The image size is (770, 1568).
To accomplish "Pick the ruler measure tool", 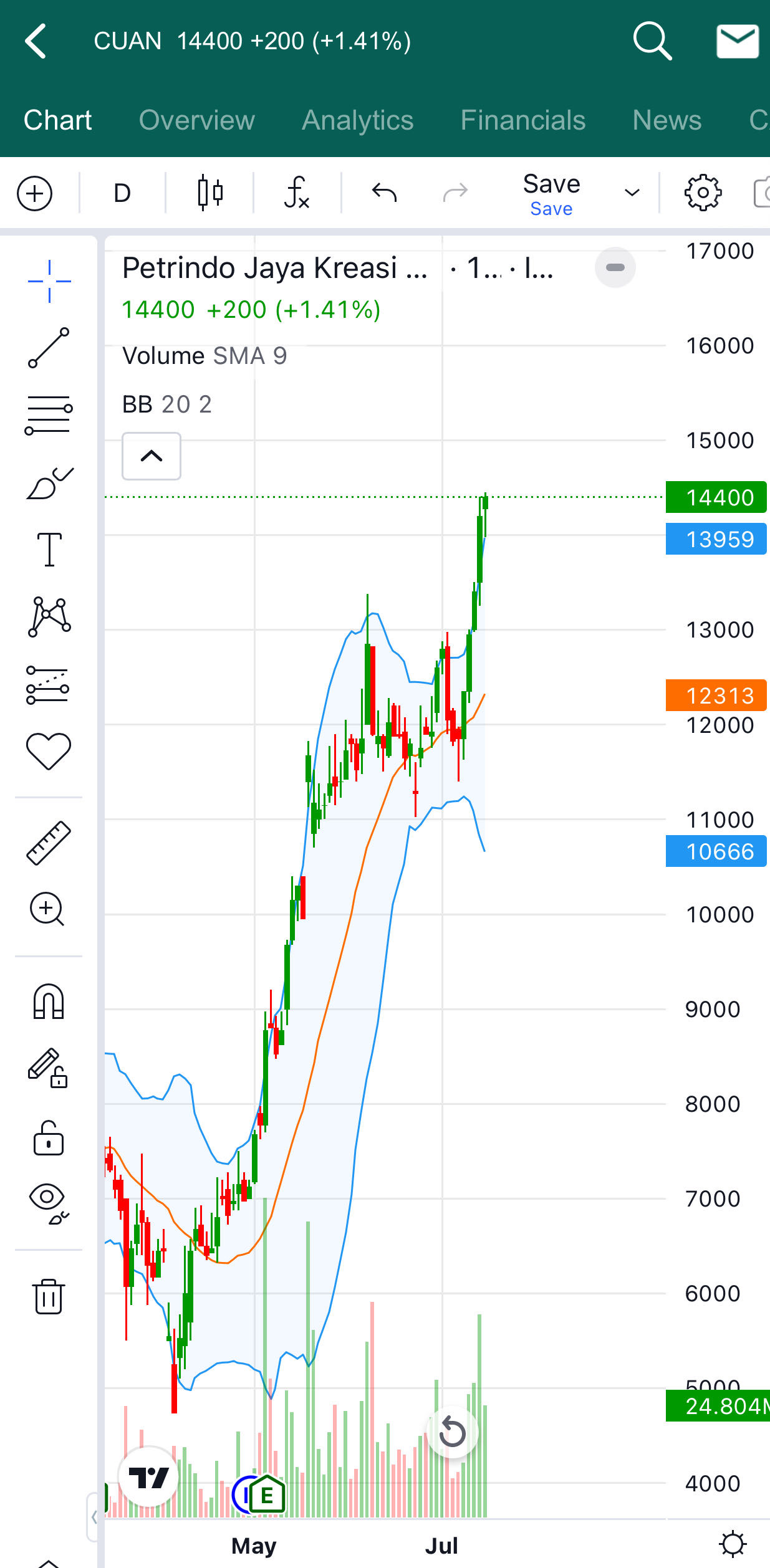I will pos(49,843).
